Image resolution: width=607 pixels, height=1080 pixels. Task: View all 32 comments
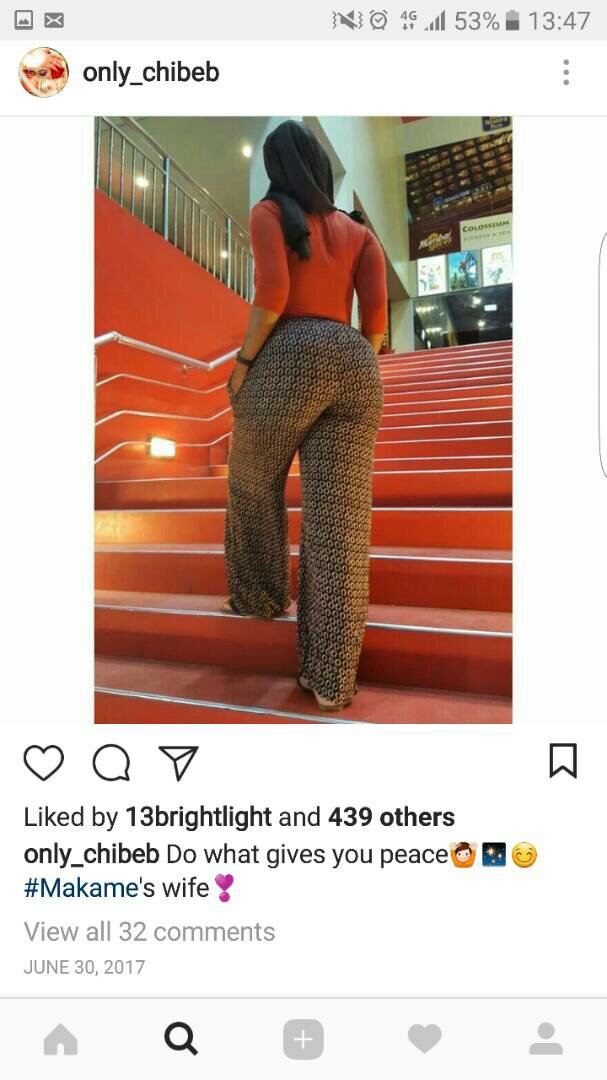[149, 931]
